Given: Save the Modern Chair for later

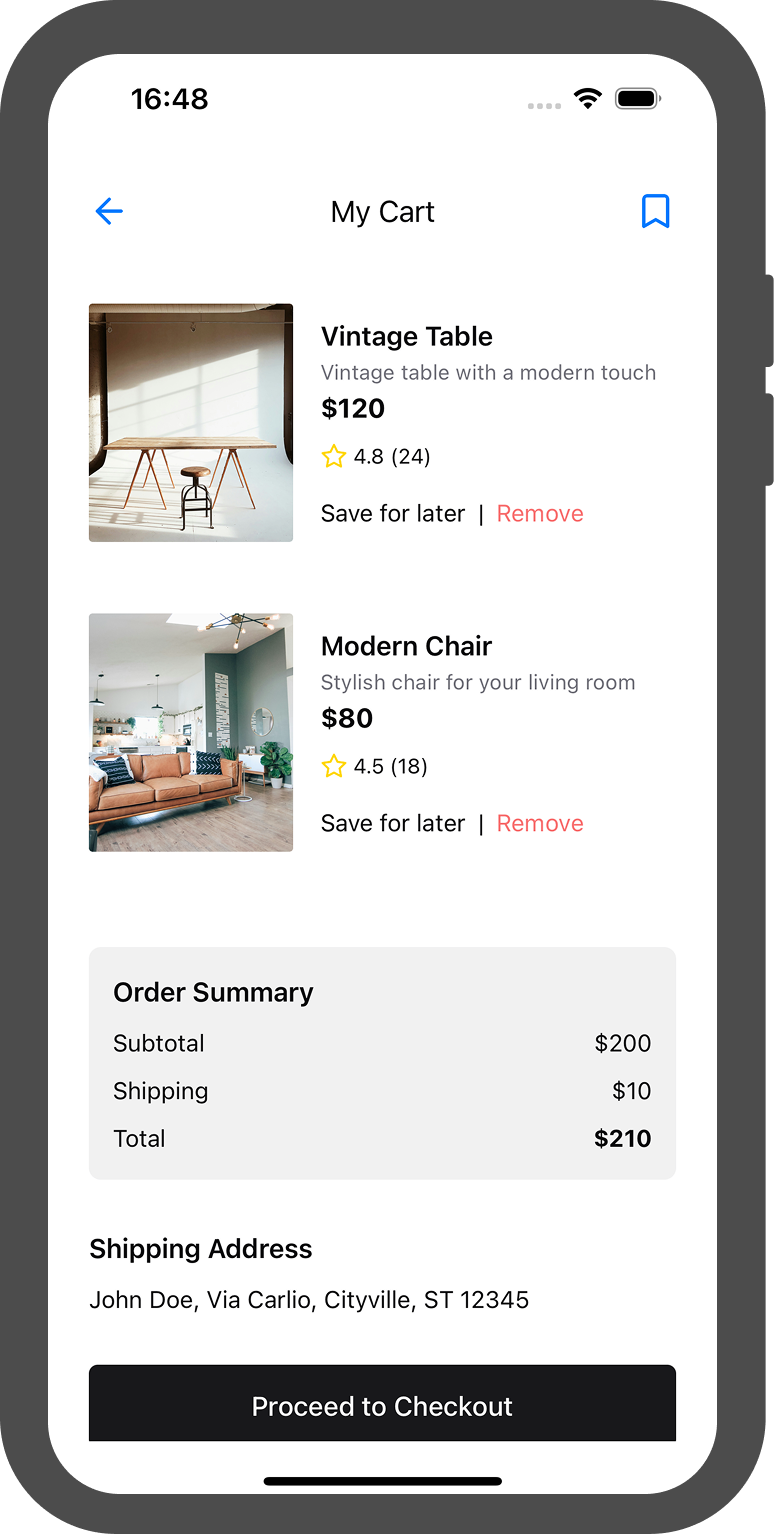Looking at the screenshot, I should 393,824.
